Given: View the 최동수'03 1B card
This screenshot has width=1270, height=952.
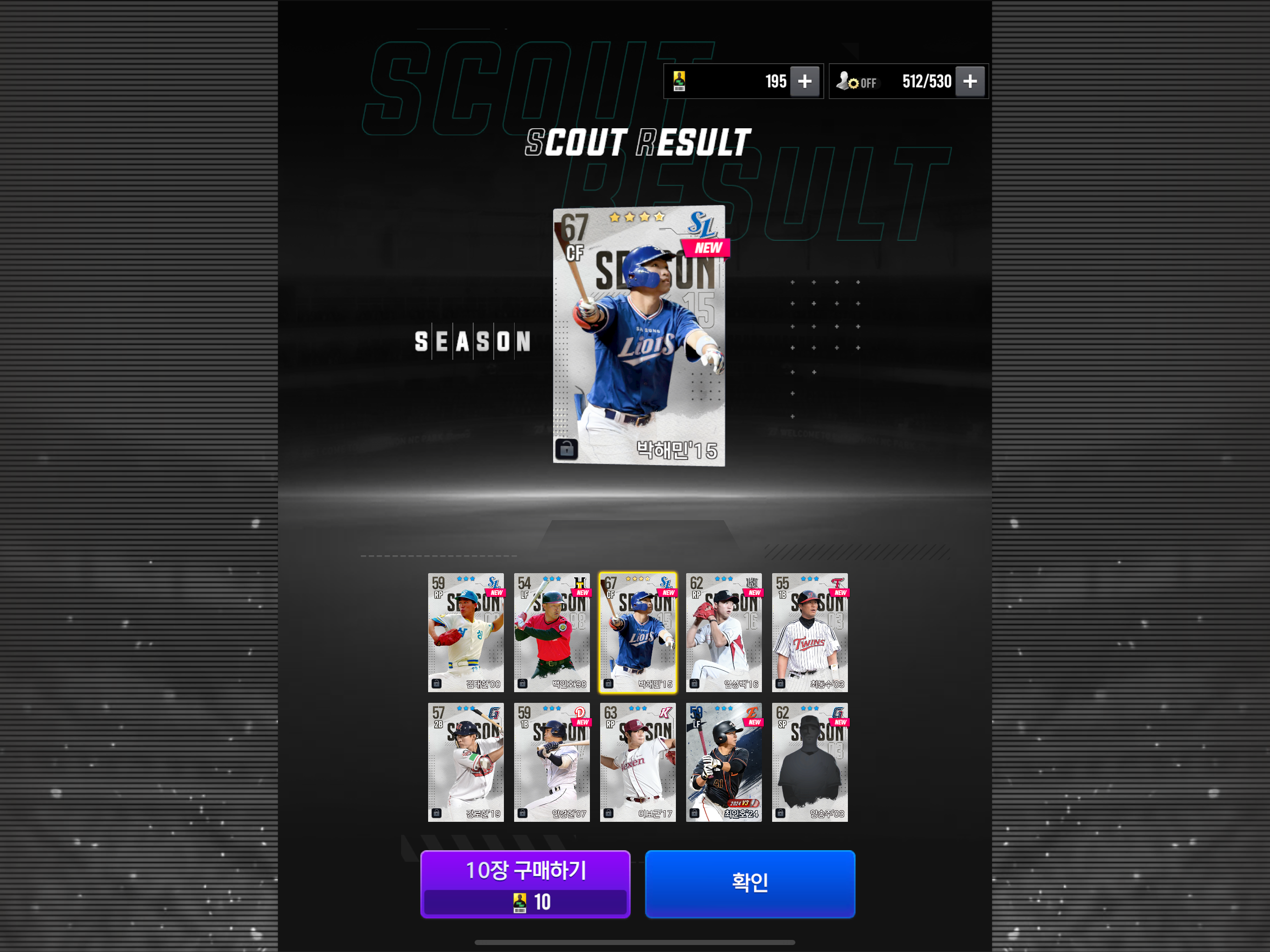Looking at the screenshot, I should click(x=809, y=632).
